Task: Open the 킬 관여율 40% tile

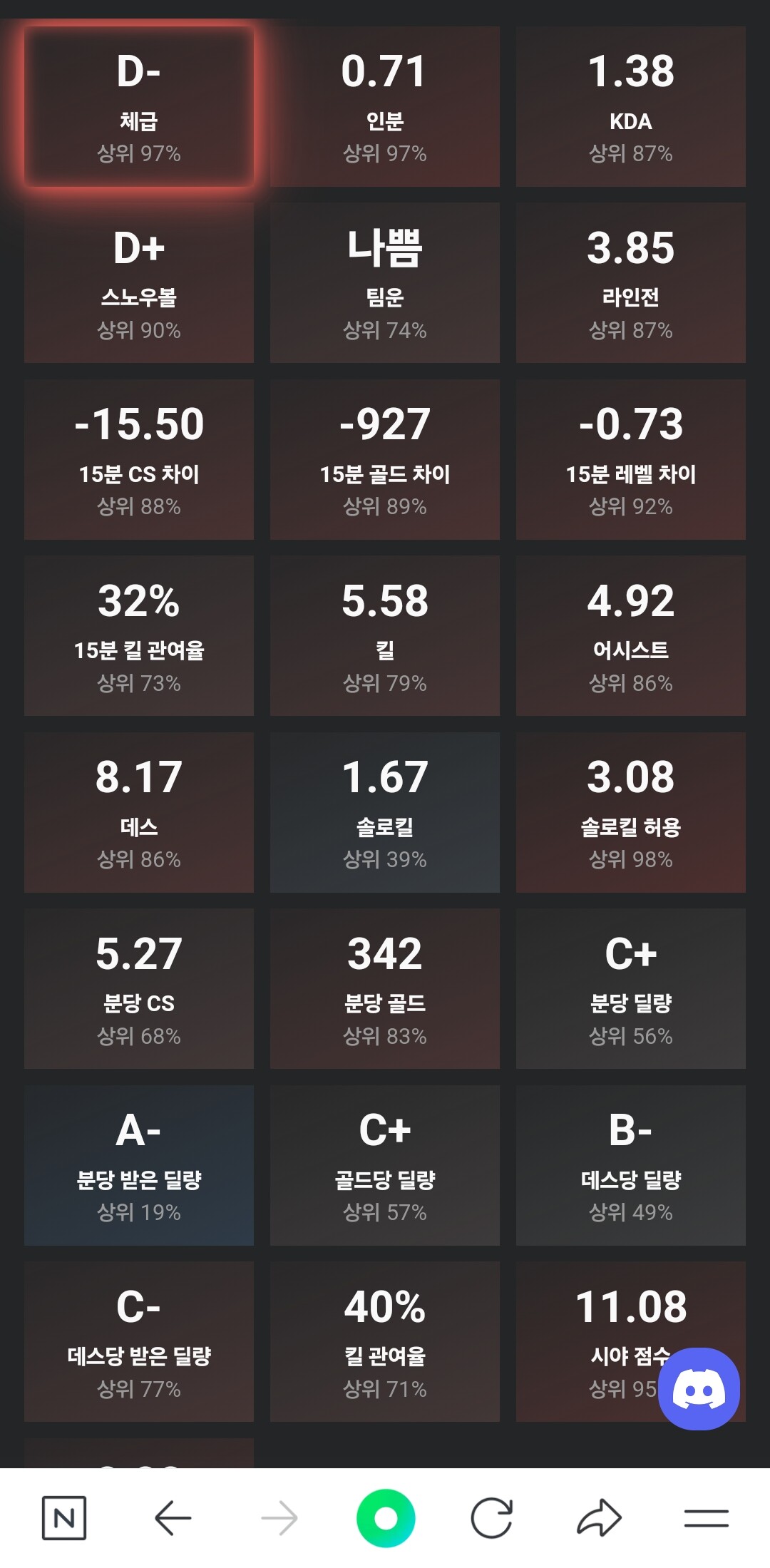Action: (385, 1341)
